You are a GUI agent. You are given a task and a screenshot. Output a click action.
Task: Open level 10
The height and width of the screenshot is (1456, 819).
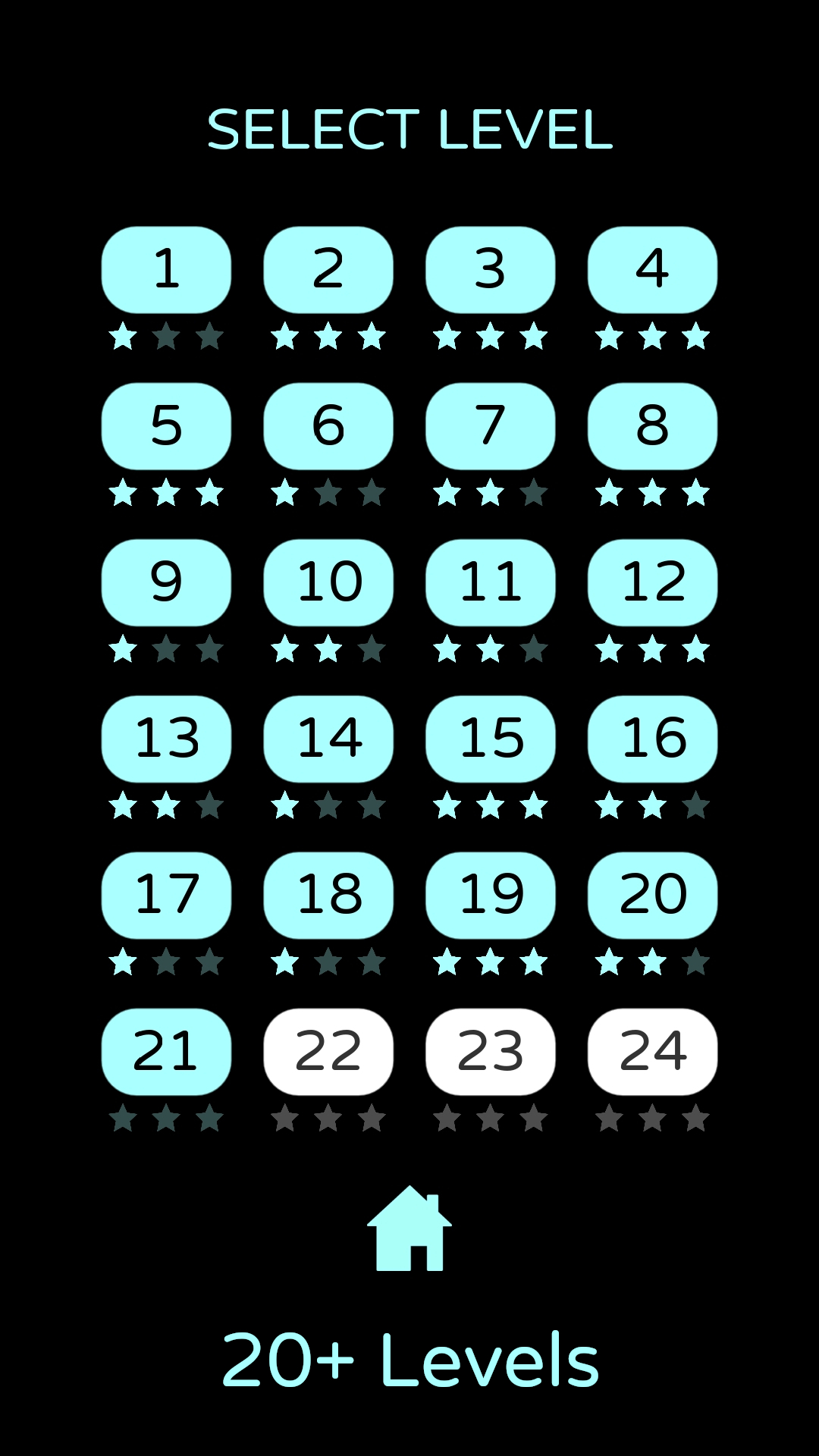point(328,582)
